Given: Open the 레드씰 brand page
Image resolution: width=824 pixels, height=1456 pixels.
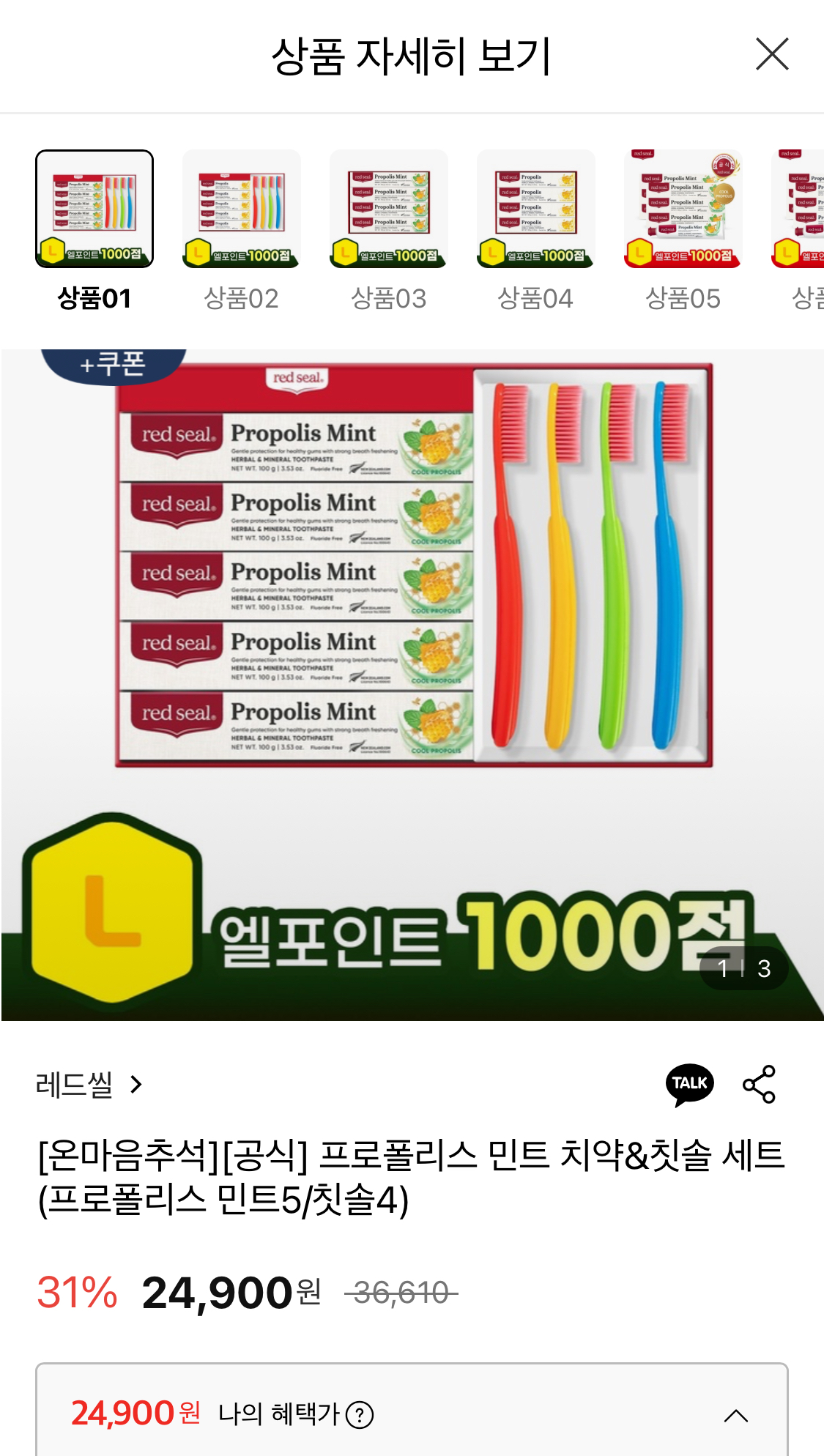Looking at the screenshot, I should [x=89, y=1084].
